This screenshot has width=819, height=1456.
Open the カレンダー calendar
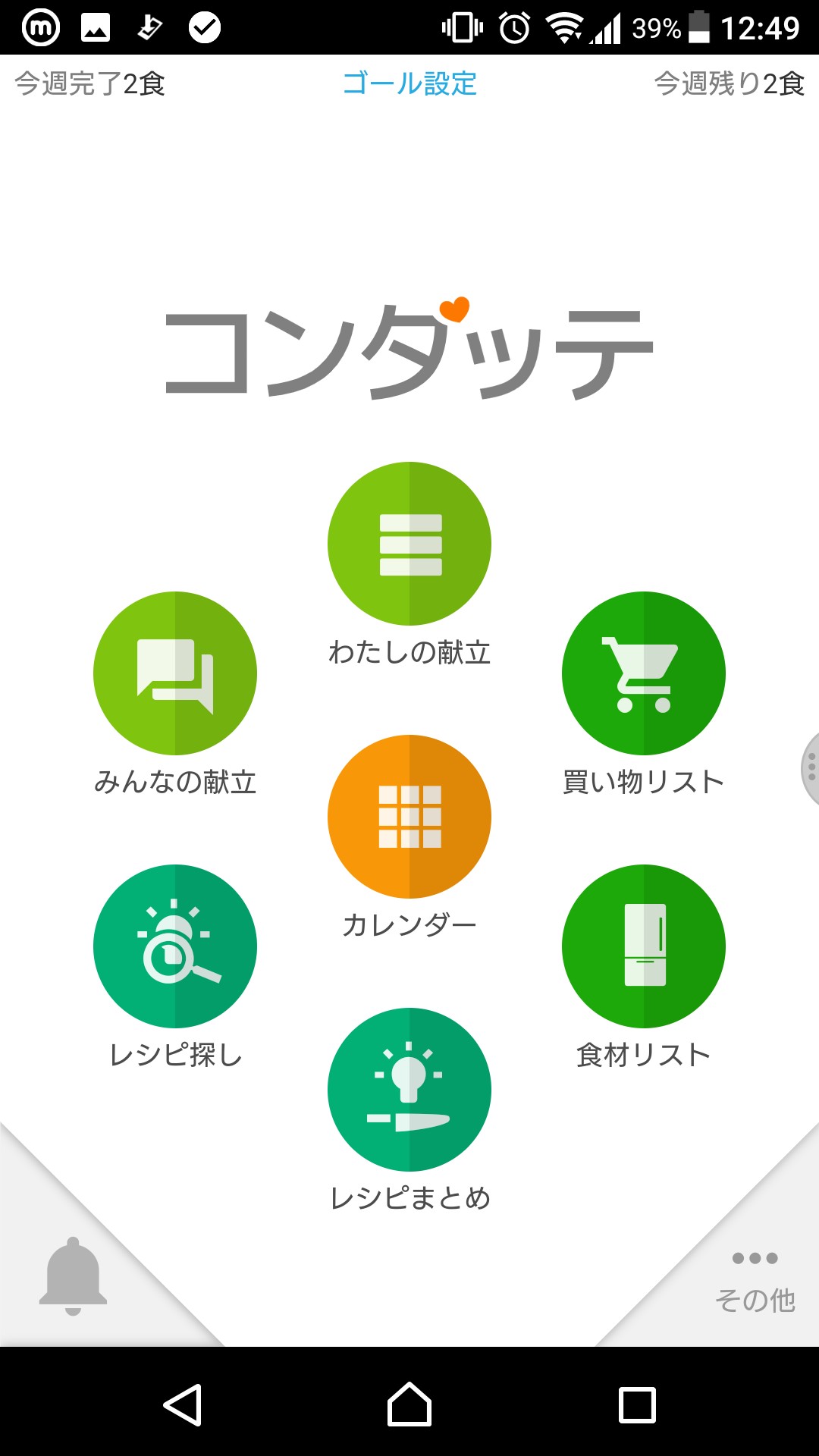409,817
